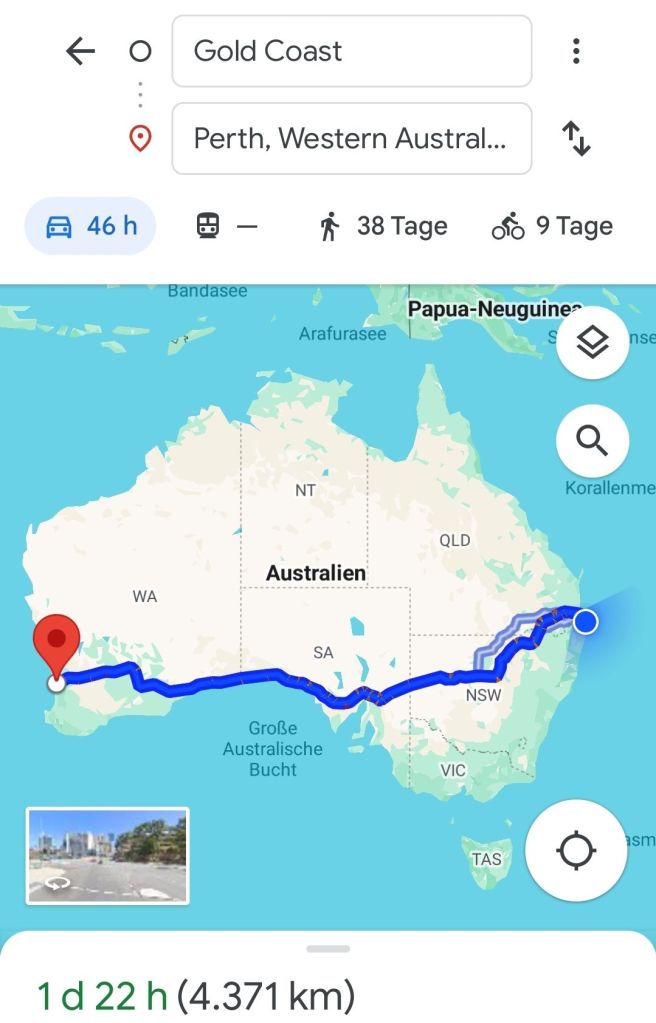
Task: Open the Street View thumbnail
Action: tap(107, 855)
